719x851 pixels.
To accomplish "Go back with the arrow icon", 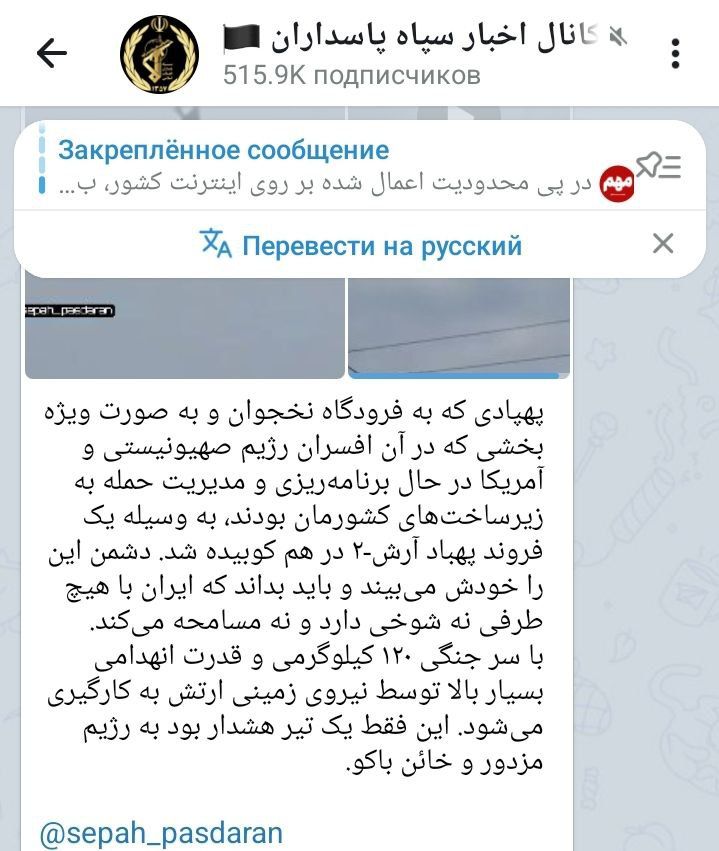I will click(50, 53).
